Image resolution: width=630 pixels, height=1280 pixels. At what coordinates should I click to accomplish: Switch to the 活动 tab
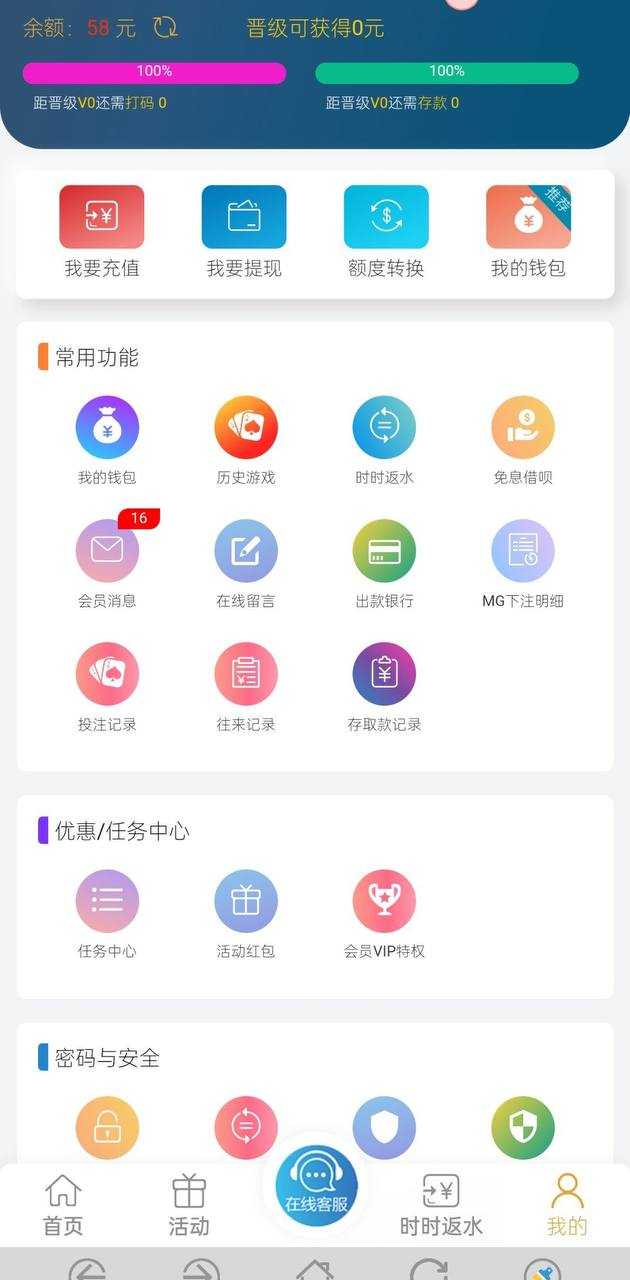coord(188,1205)
